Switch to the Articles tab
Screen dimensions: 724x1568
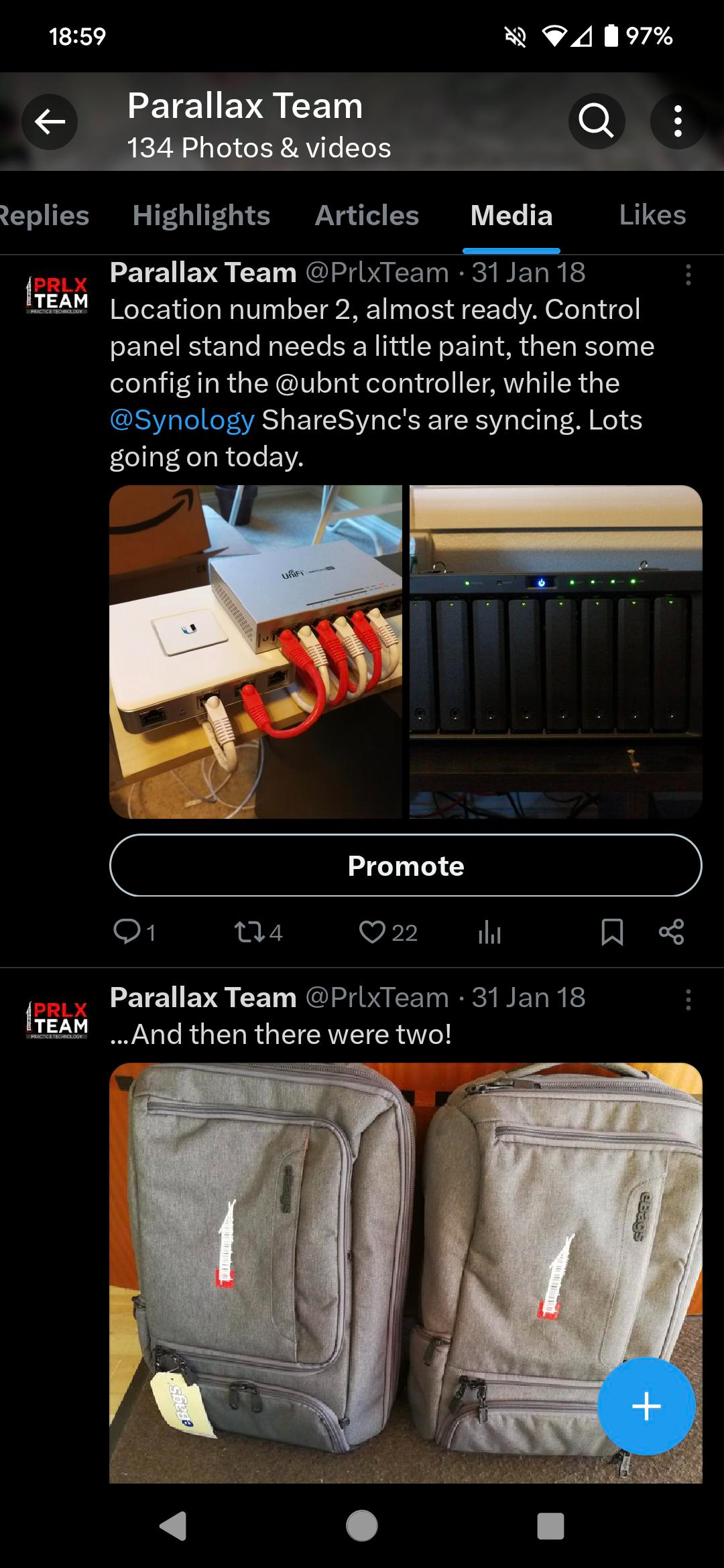367,216
